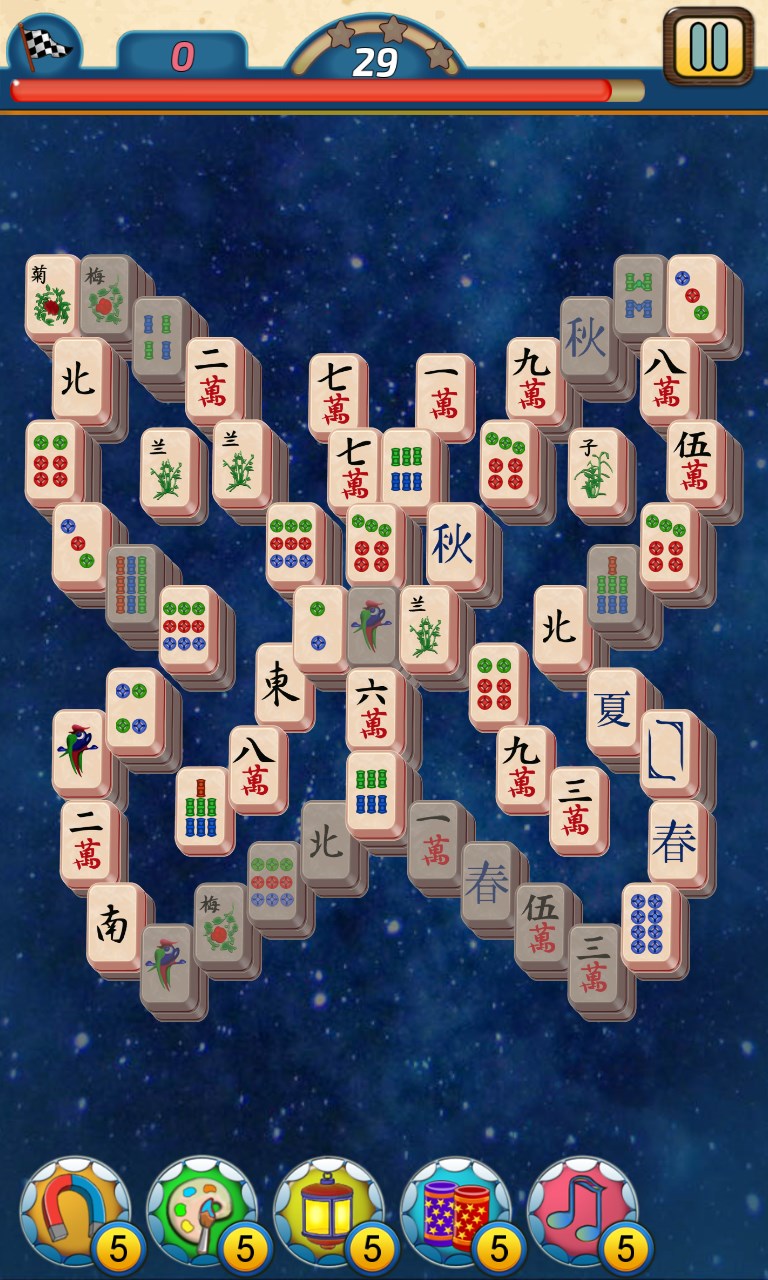Use the music note power-up

[582, 1210]
